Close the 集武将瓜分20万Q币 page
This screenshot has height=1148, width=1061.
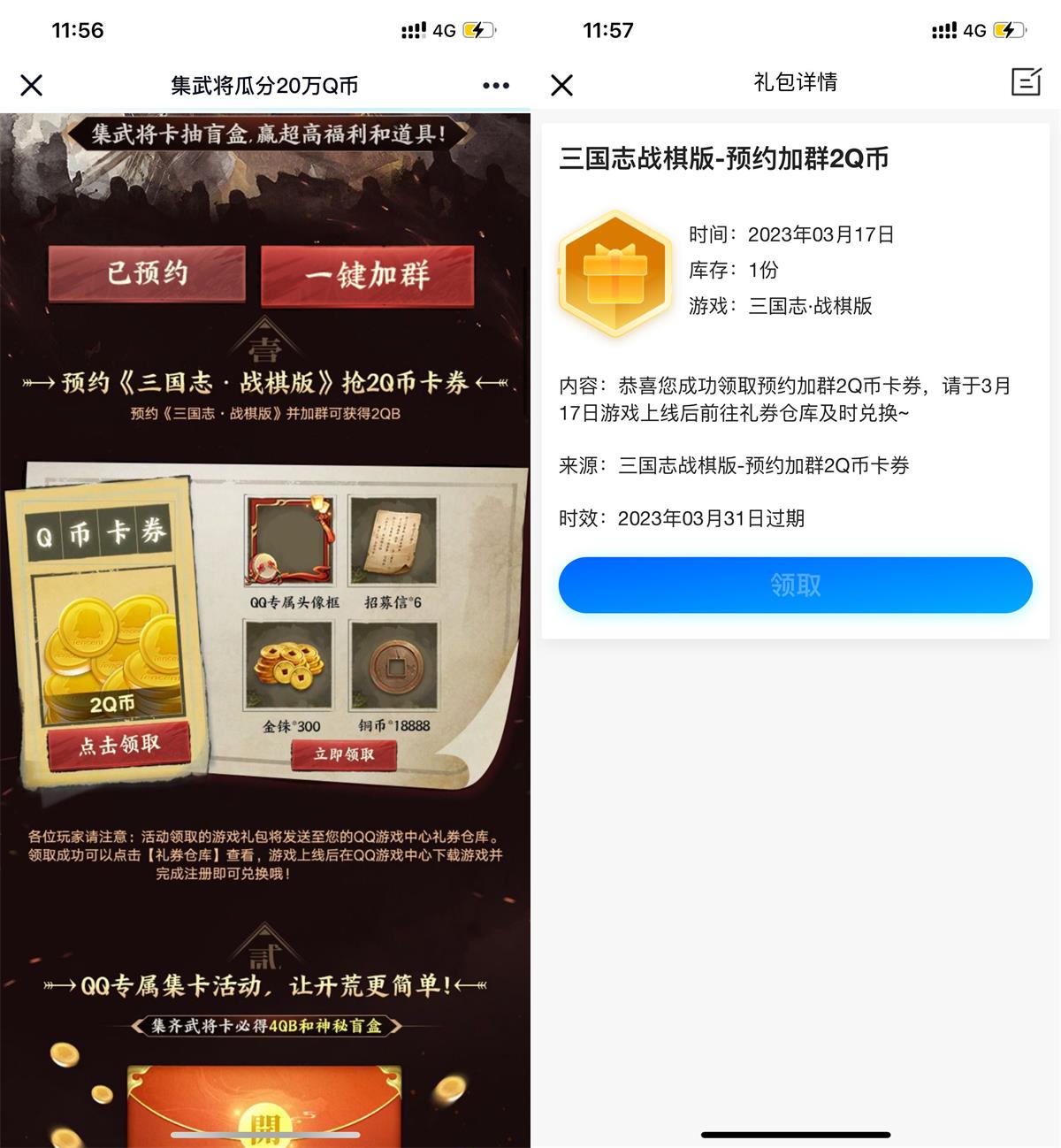tap(32, 86)
